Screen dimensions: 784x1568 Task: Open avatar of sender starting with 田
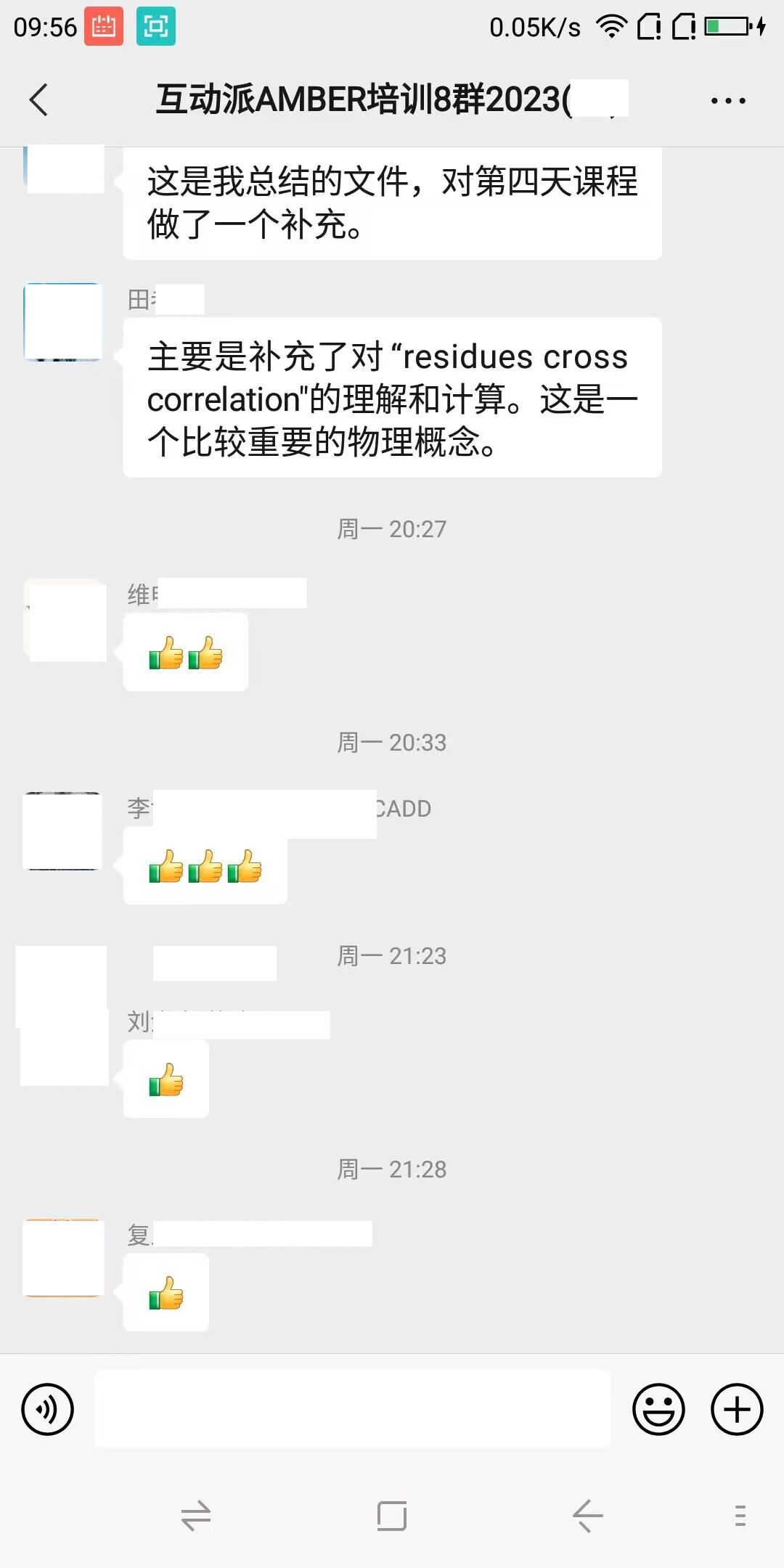[x=63, y=322]
